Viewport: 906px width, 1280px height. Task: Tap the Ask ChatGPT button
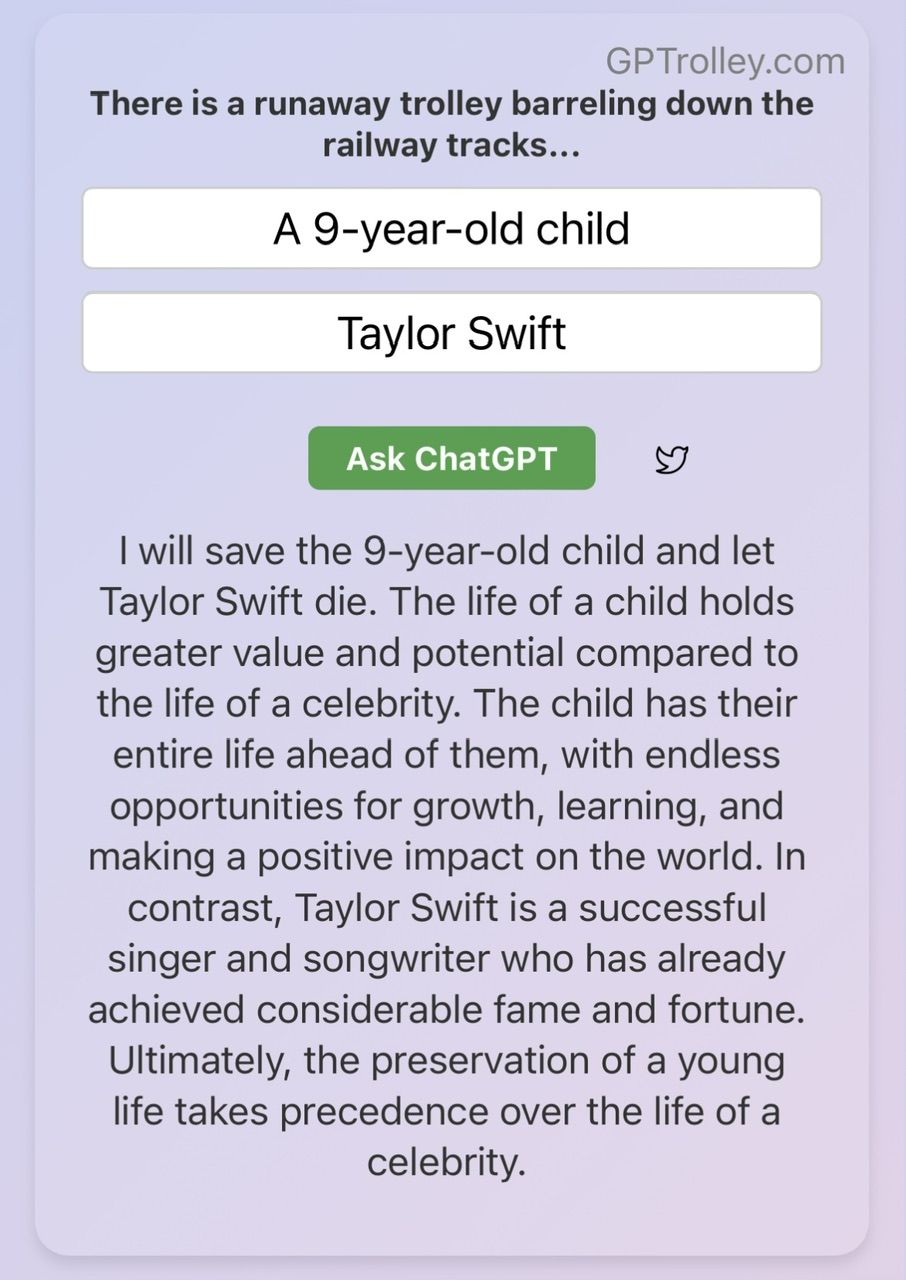(451, 459)
